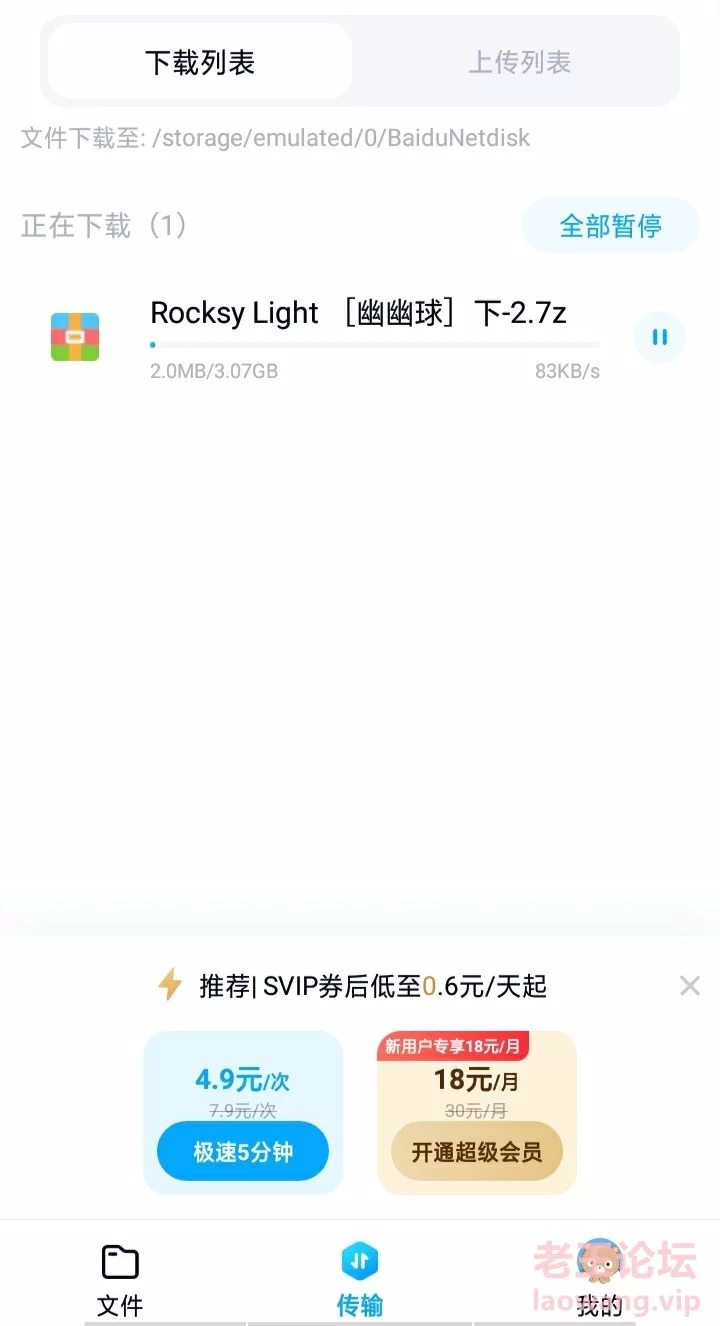The width and height of the screenshot is (720, 1326).
Task: Open the 传输 tab
Action: pyautogui.click(x=360, y=1280)
